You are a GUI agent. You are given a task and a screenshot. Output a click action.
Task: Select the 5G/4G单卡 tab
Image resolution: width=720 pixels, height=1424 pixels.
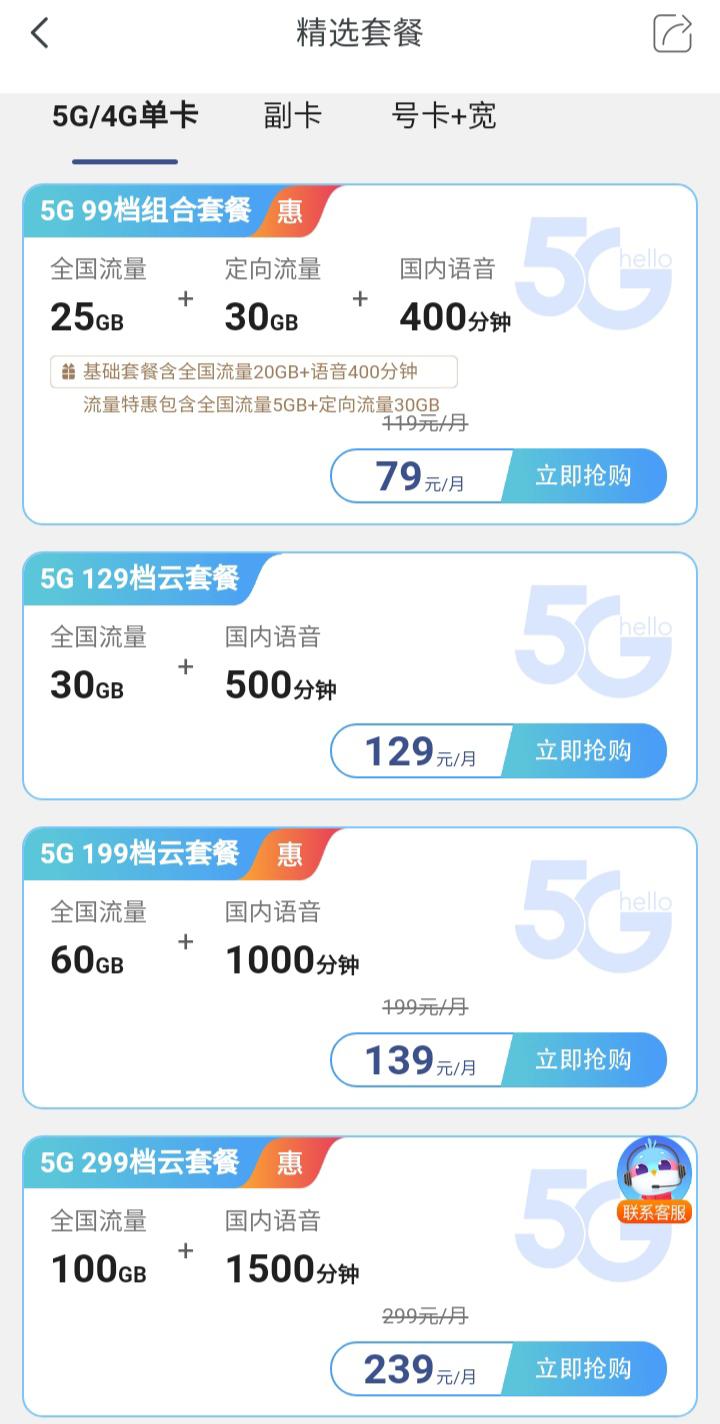tap(125, 116)
